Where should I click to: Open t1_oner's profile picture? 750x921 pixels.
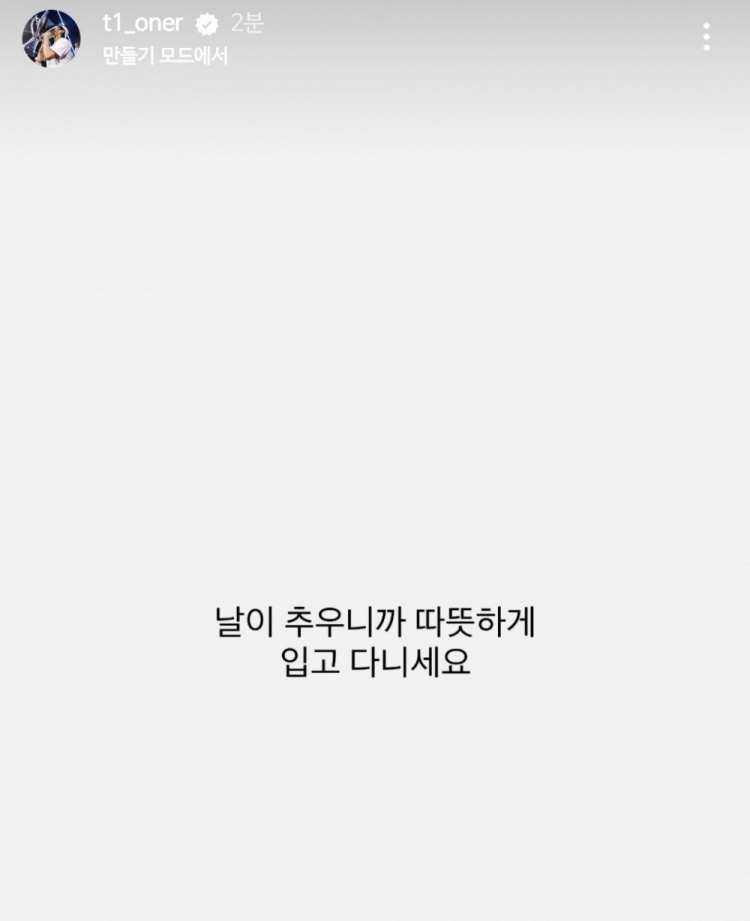pos(51,38)
